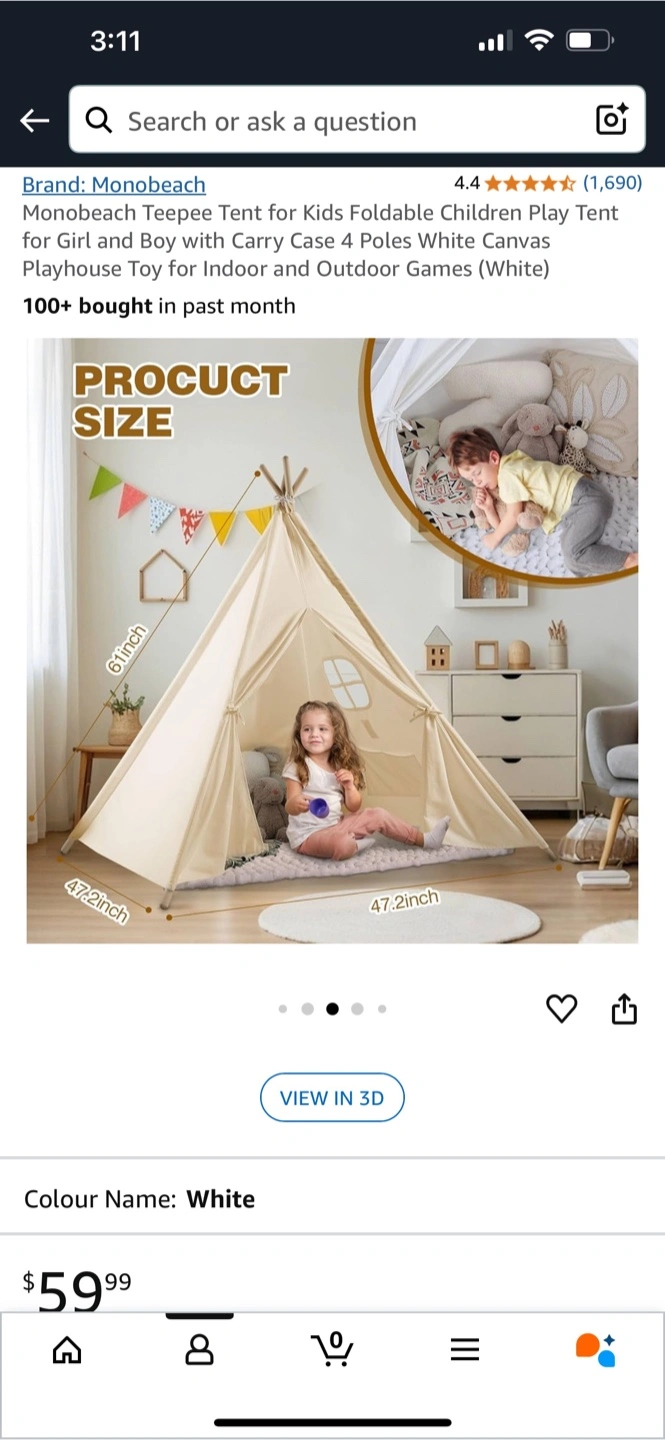665x1440 pixels.
Task: Share this product
Action: pyautogui.click(x=624, y=1008)
